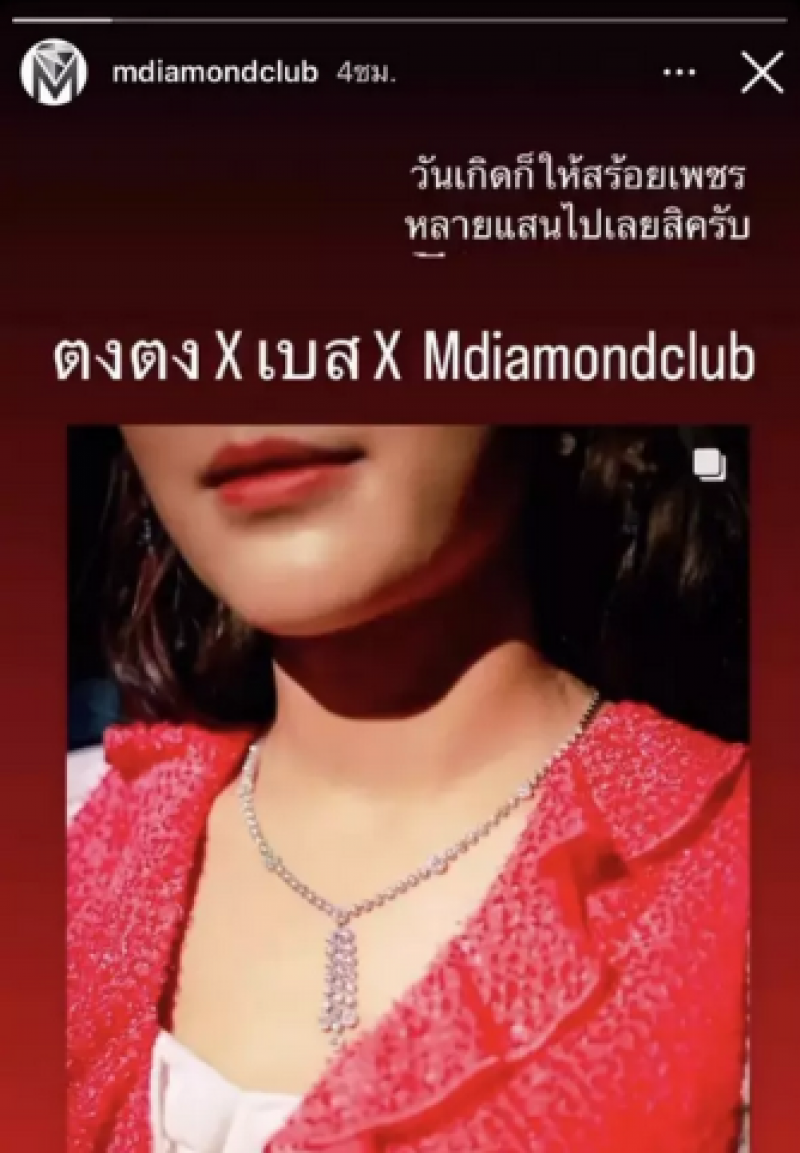Open the shared post in the story
This screenshot has height=1153, width=800.
(407, 780)
